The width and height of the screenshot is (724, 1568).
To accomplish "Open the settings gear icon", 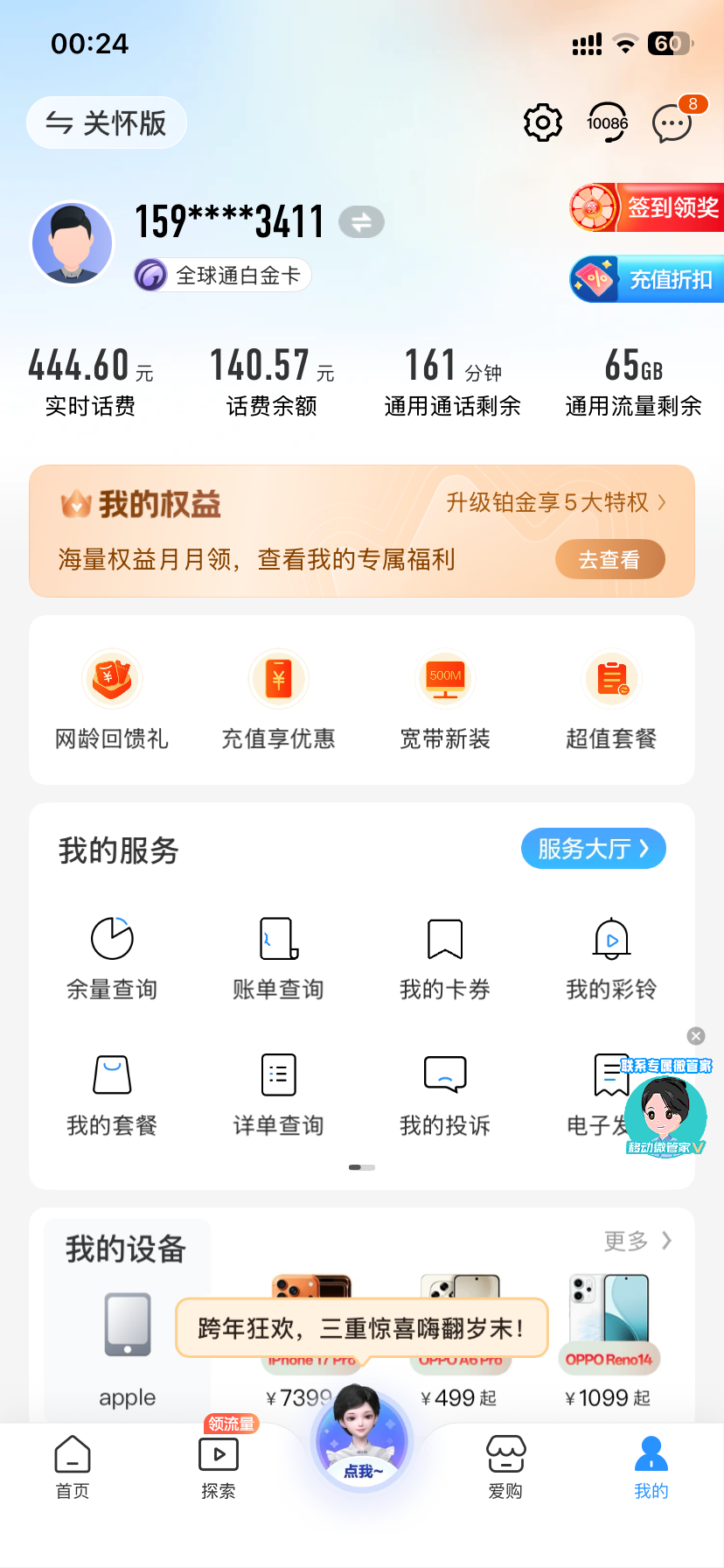I will tap(542, 122).
